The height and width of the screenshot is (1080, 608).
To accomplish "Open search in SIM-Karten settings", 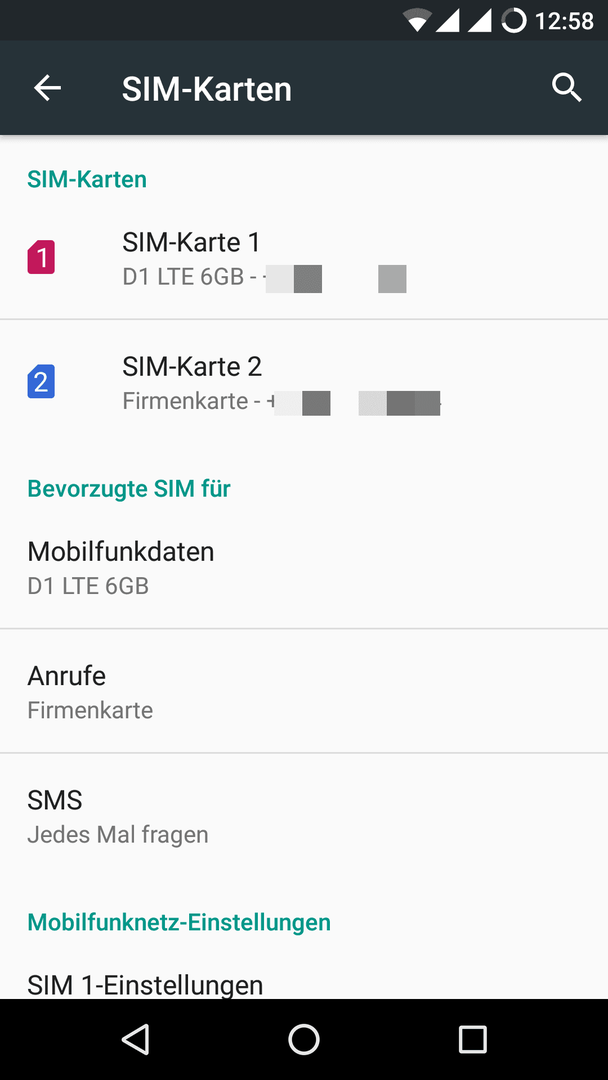I will point(566,88).
